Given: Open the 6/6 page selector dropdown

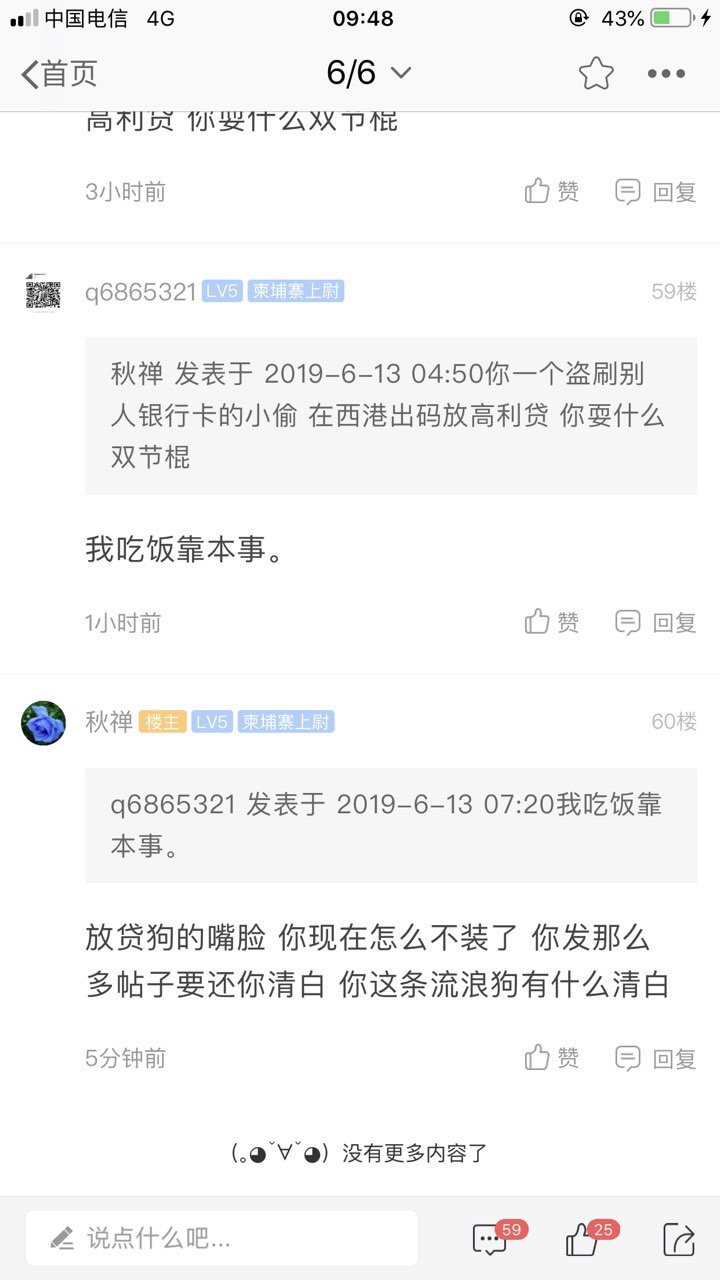Looking at the screenshot, I should [x=368, y=73].
